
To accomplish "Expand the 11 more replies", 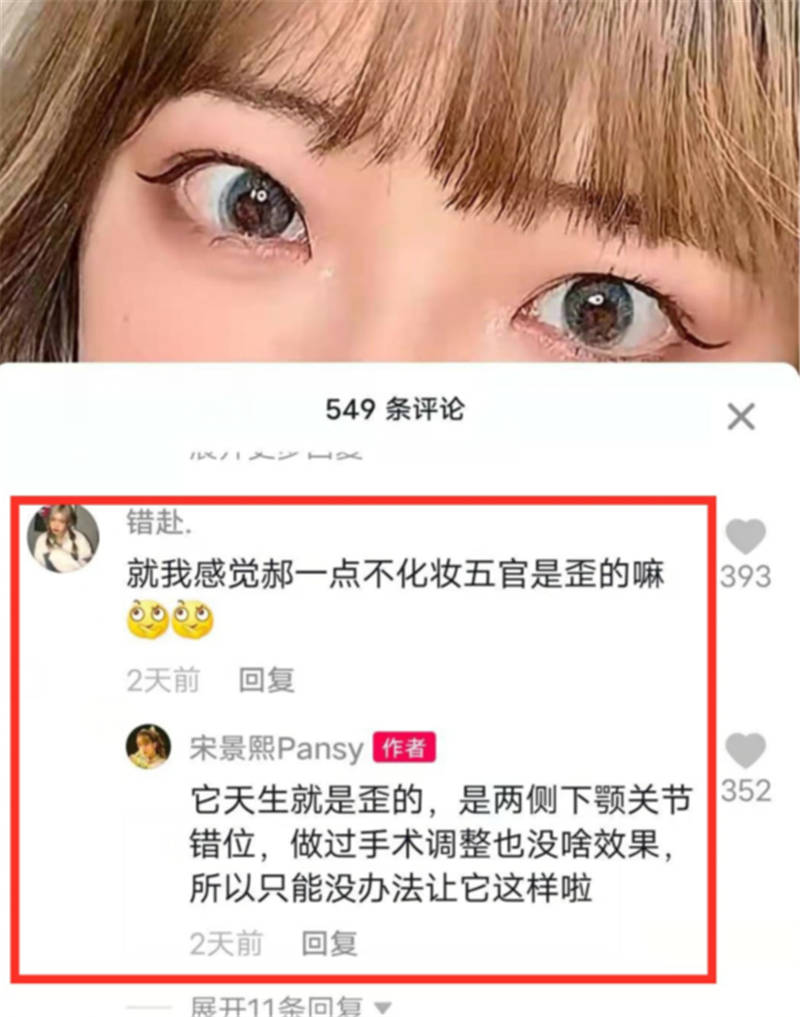I will [290, 1005].
